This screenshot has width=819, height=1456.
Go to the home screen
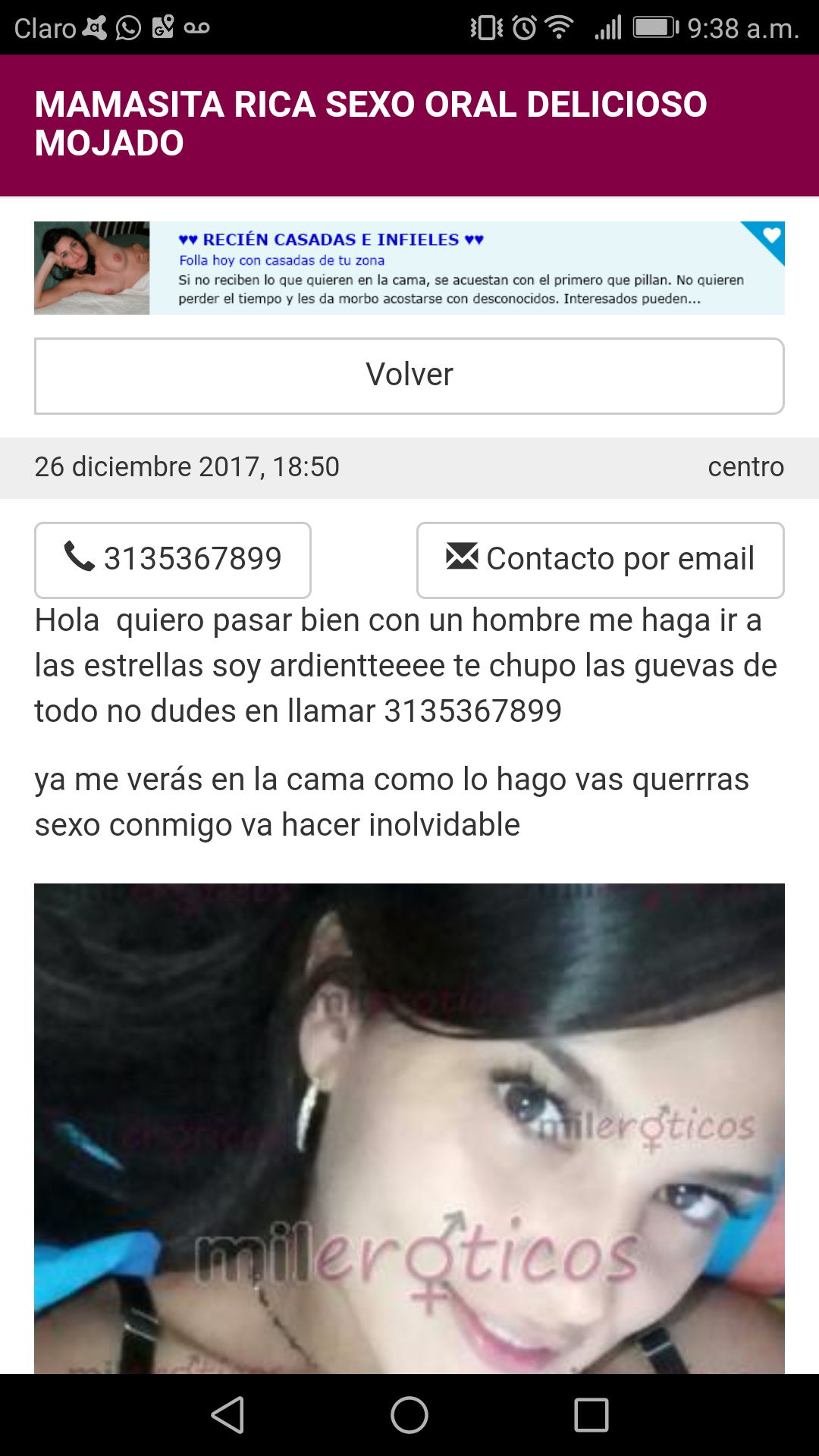pyautogui.click(x=409, y=1415)
